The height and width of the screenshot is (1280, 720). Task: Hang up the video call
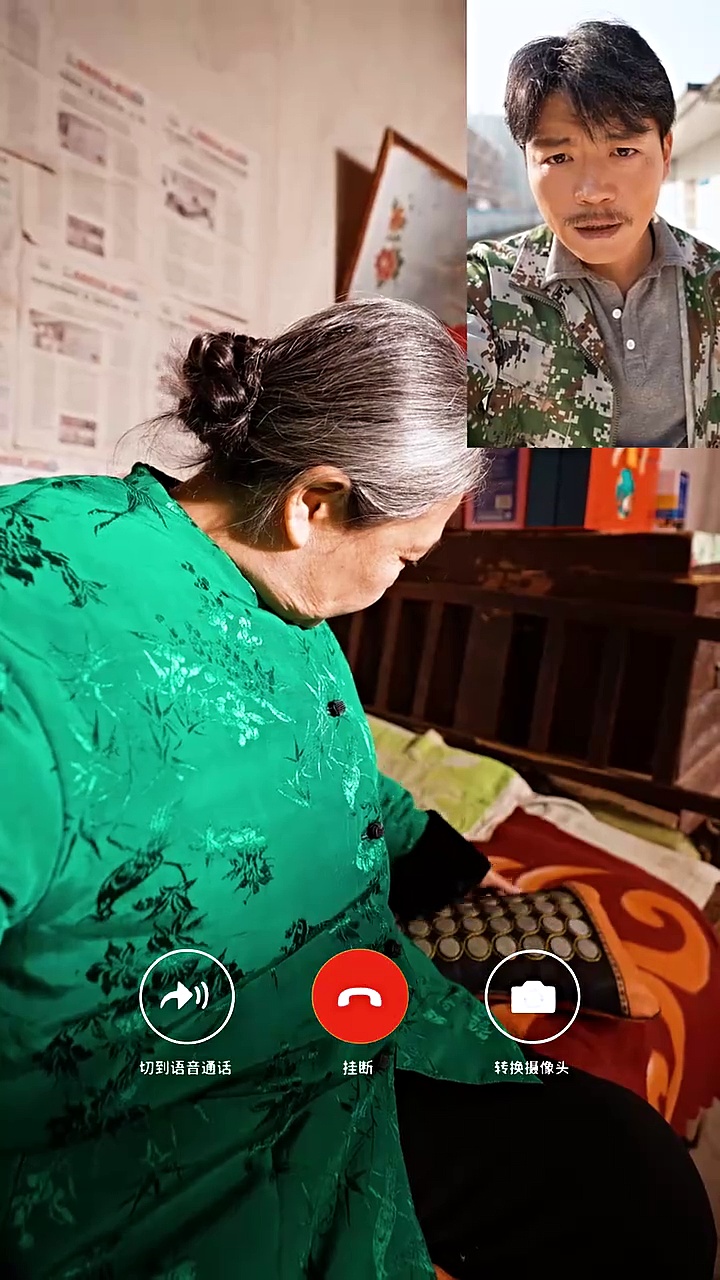click(360, 997)
